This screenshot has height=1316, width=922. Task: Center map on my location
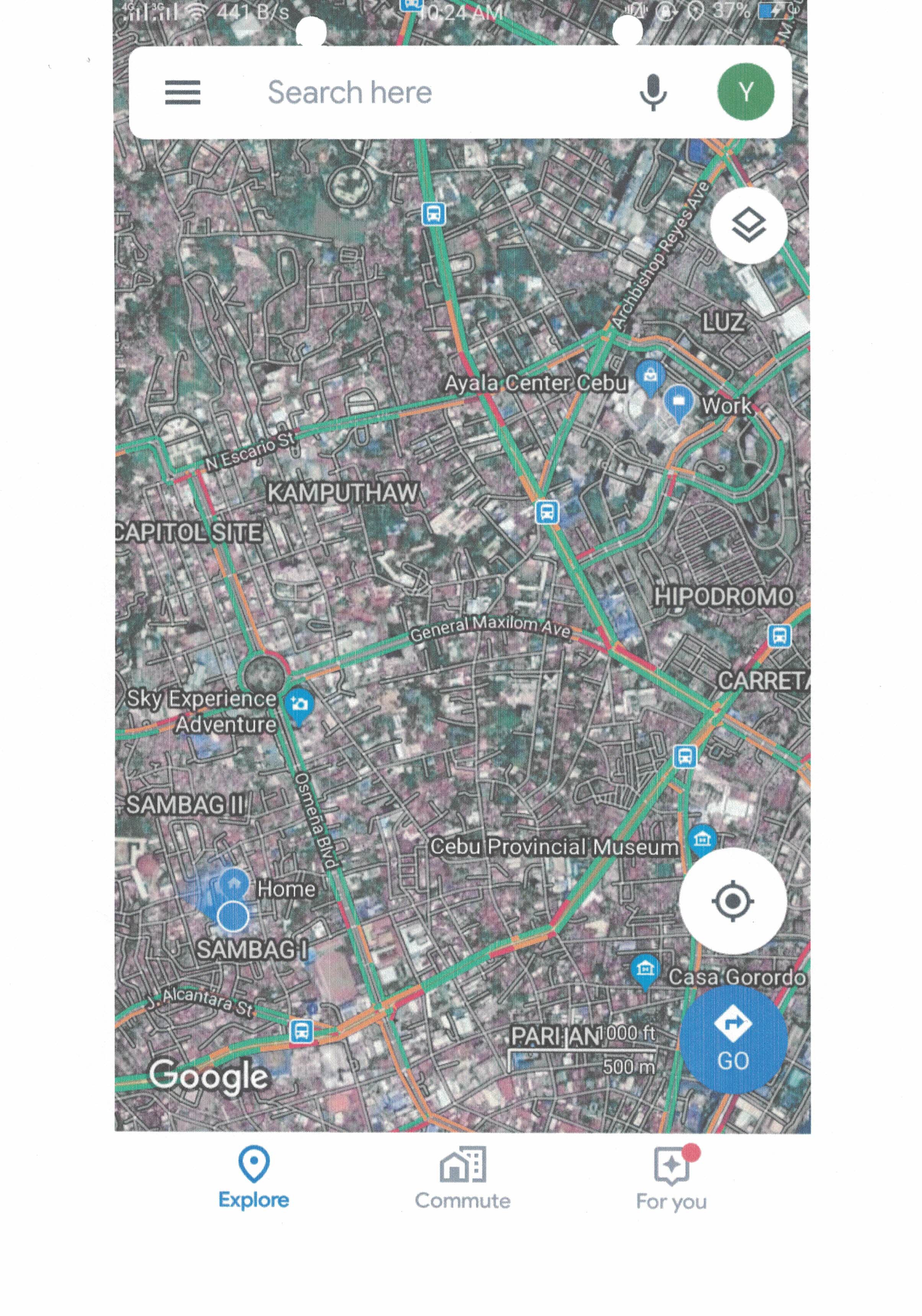click(732, 901)
